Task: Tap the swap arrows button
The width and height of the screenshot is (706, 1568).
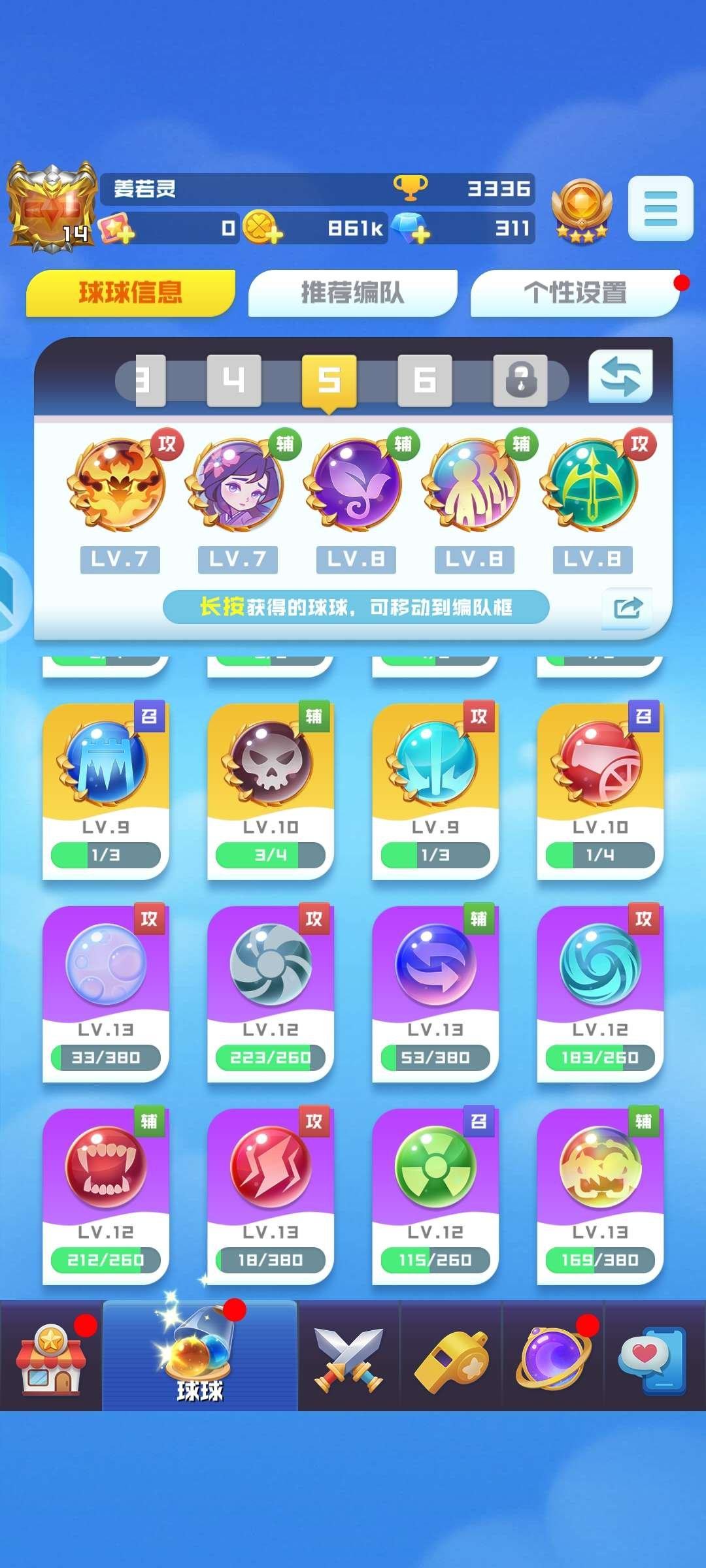Action: (x=620, y=377)
